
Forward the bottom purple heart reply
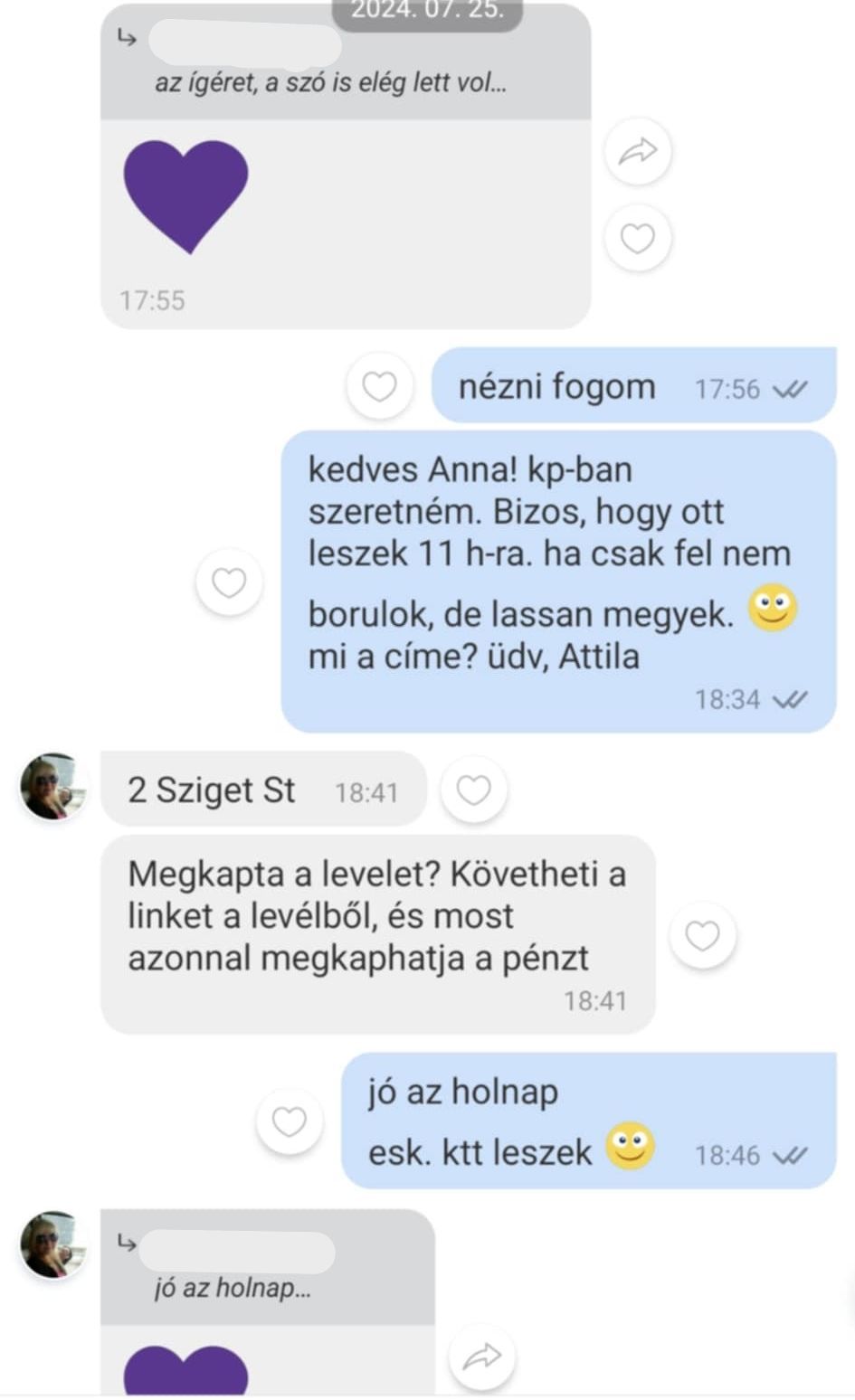[x=481, y=1357]
